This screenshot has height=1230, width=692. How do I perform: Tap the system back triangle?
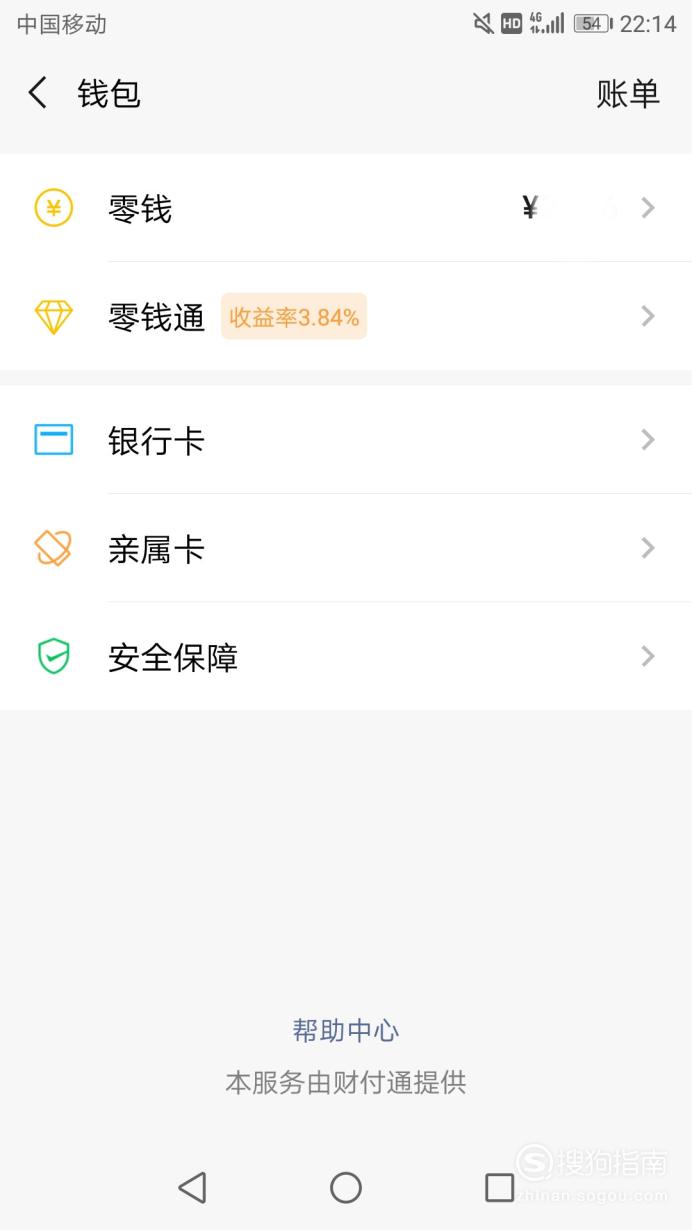pos(192,1187)
